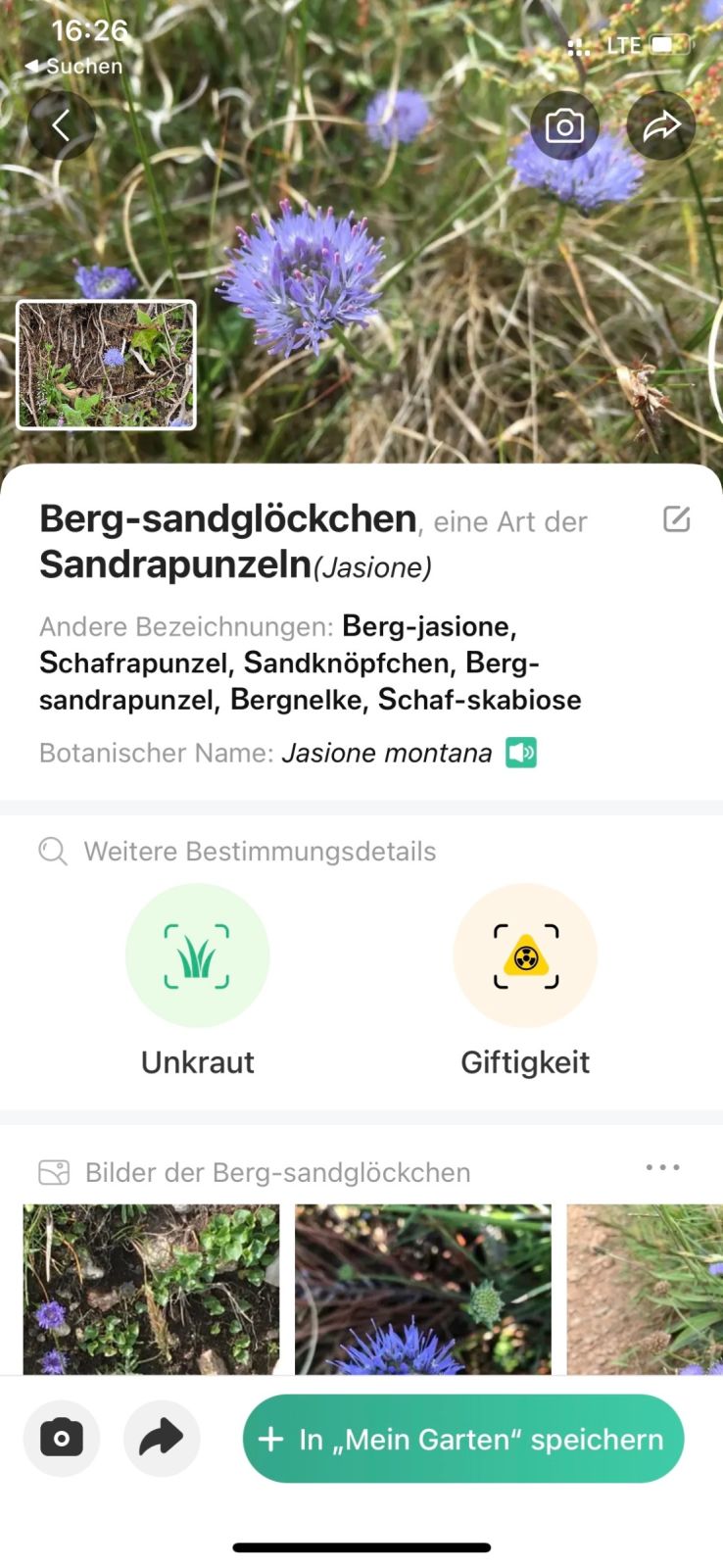This screenshot has width=723, height=1568.
Task: Return to Suchen via status bar link
Action: click(x=74, y=66)
